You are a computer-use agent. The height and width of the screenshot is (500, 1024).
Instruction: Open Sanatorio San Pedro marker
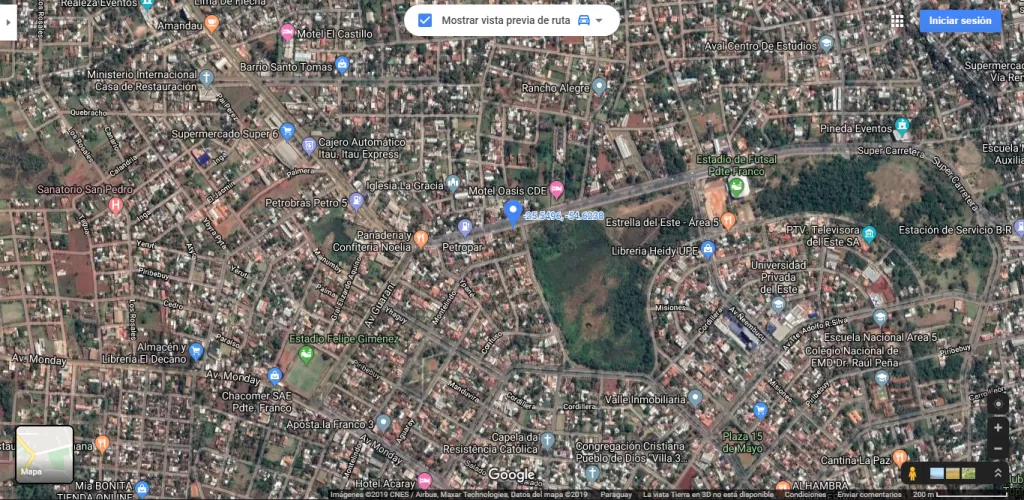(116, 206)
